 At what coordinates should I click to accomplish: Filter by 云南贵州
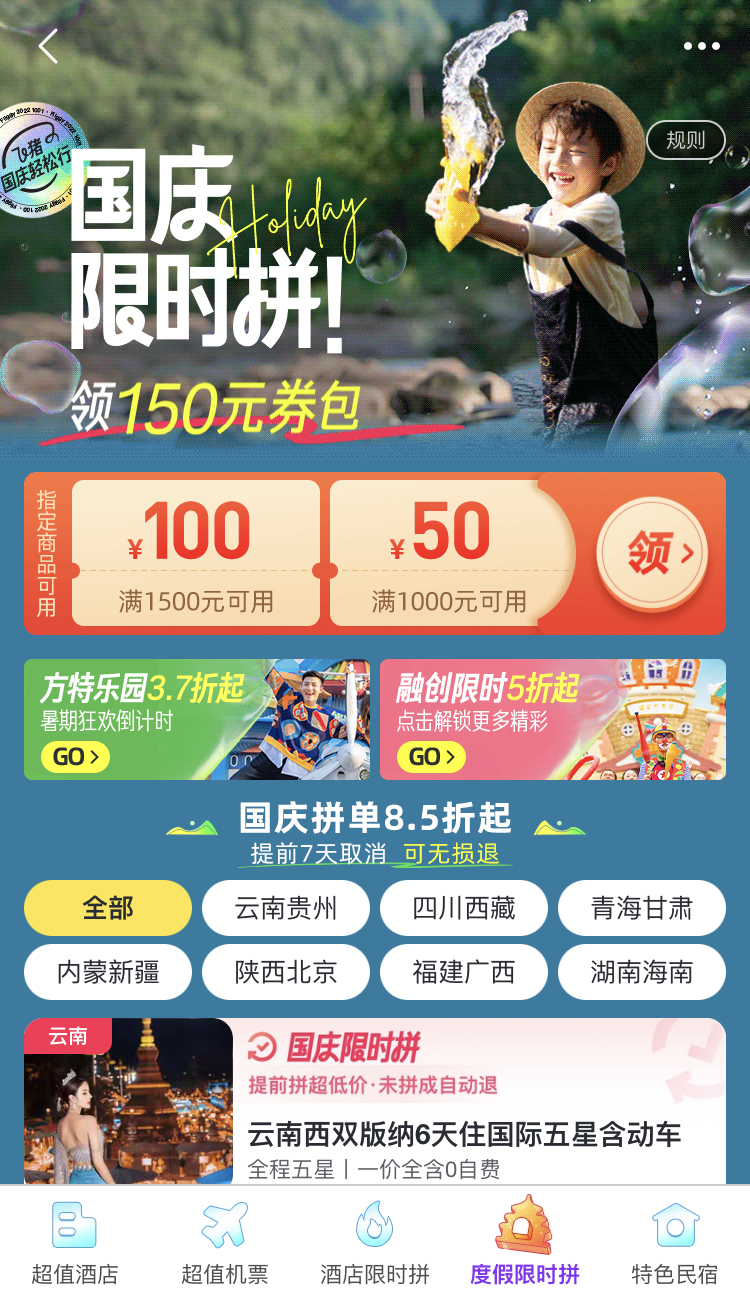click(286, 908)
